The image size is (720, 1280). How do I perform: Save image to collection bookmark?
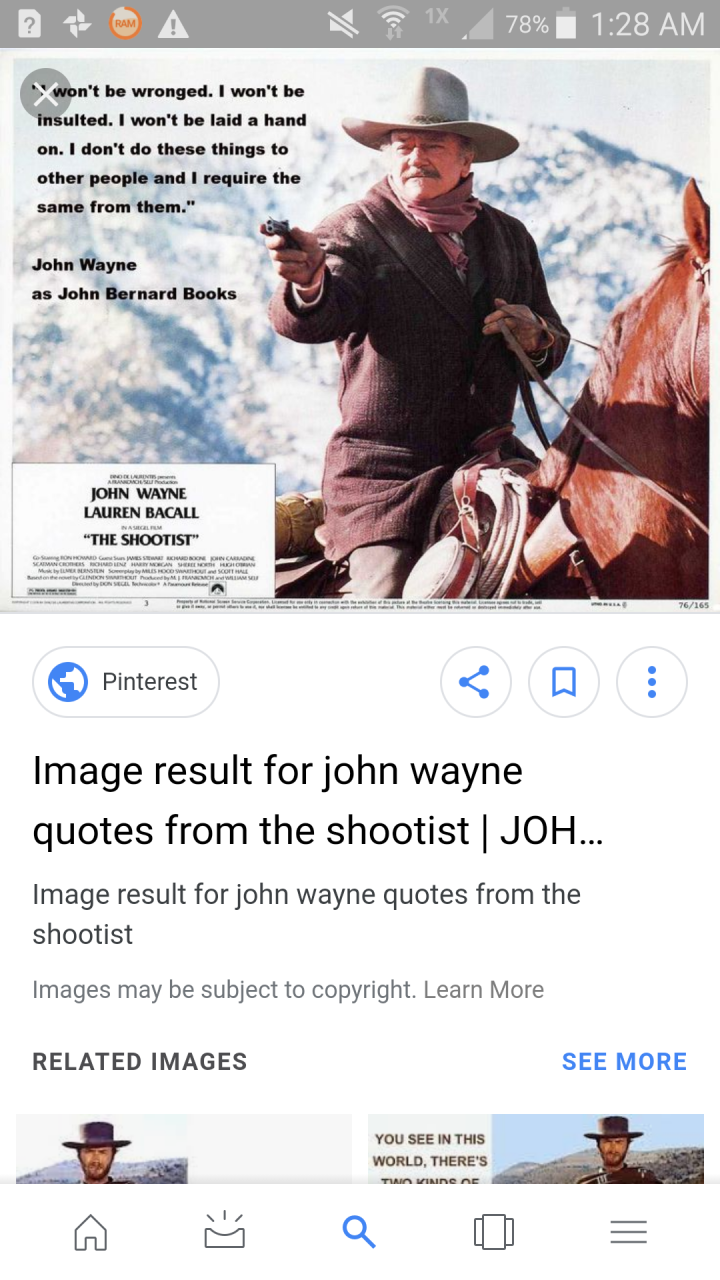coord(564,682)
